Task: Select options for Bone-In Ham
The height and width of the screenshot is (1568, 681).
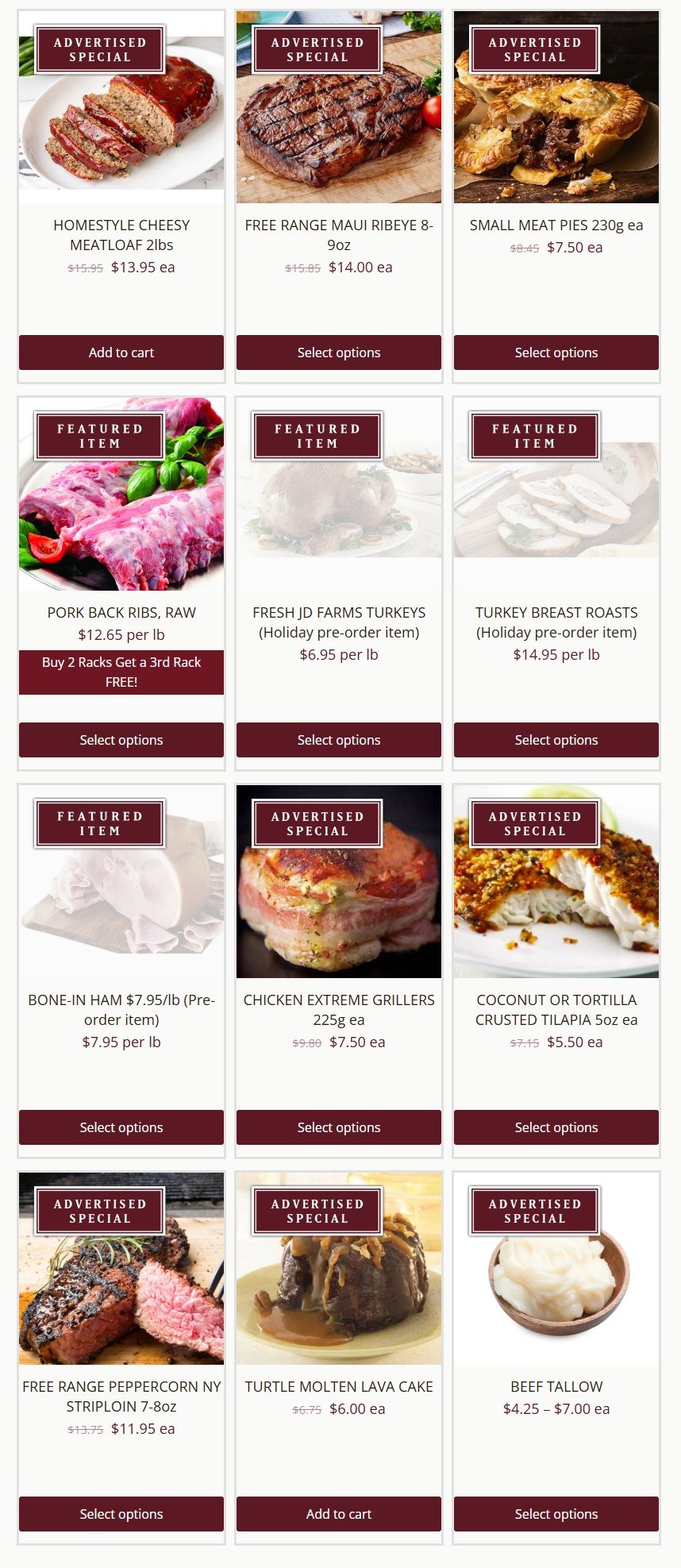Action: 121,1127
